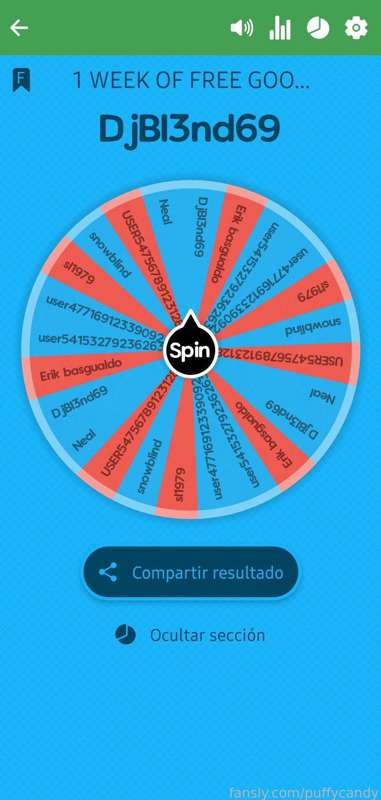
Task: Open the settings gear
Action: [x=356, y=28]
